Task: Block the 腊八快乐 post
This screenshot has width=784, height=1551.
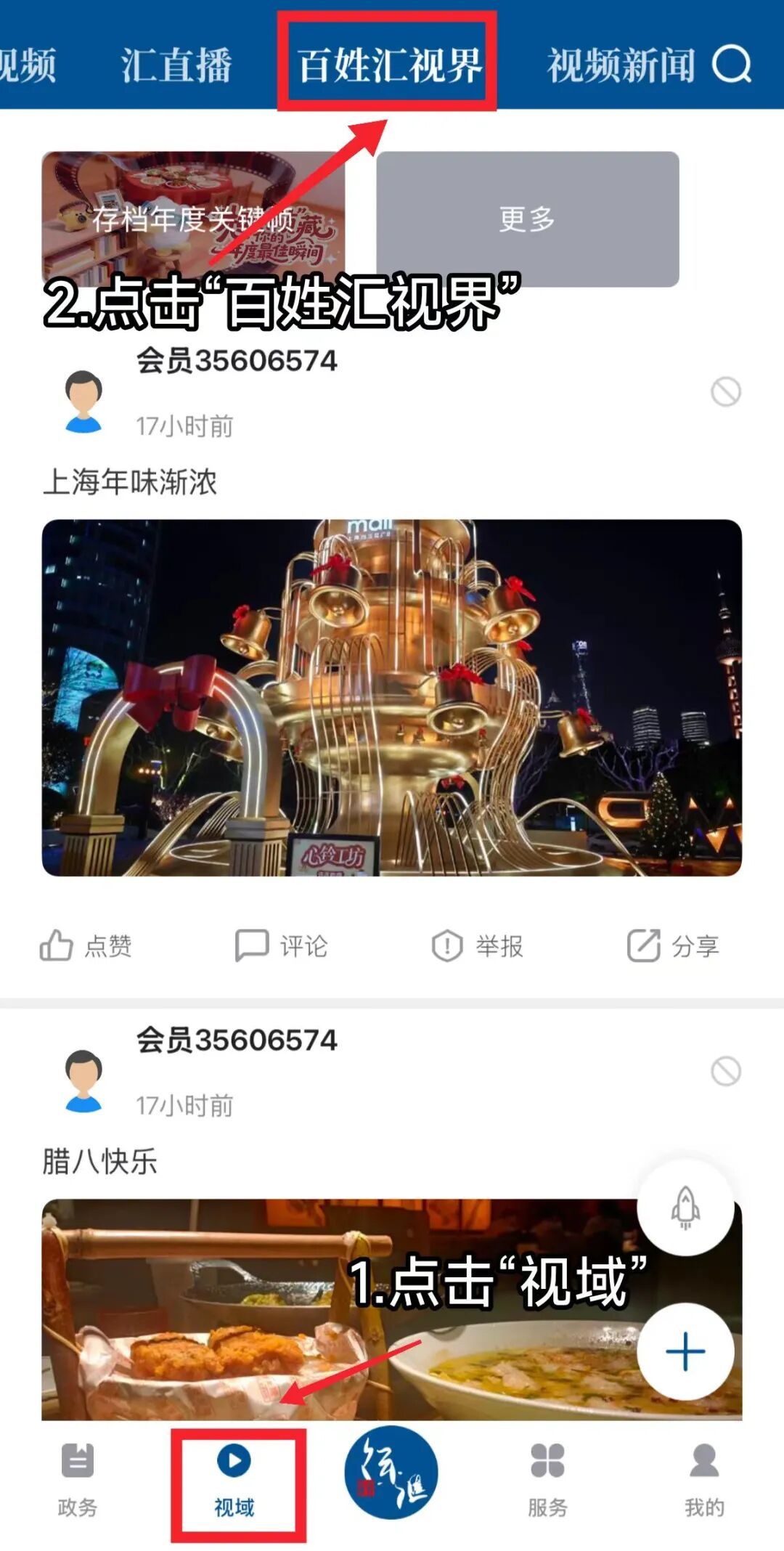Action: coord(725,1071)
